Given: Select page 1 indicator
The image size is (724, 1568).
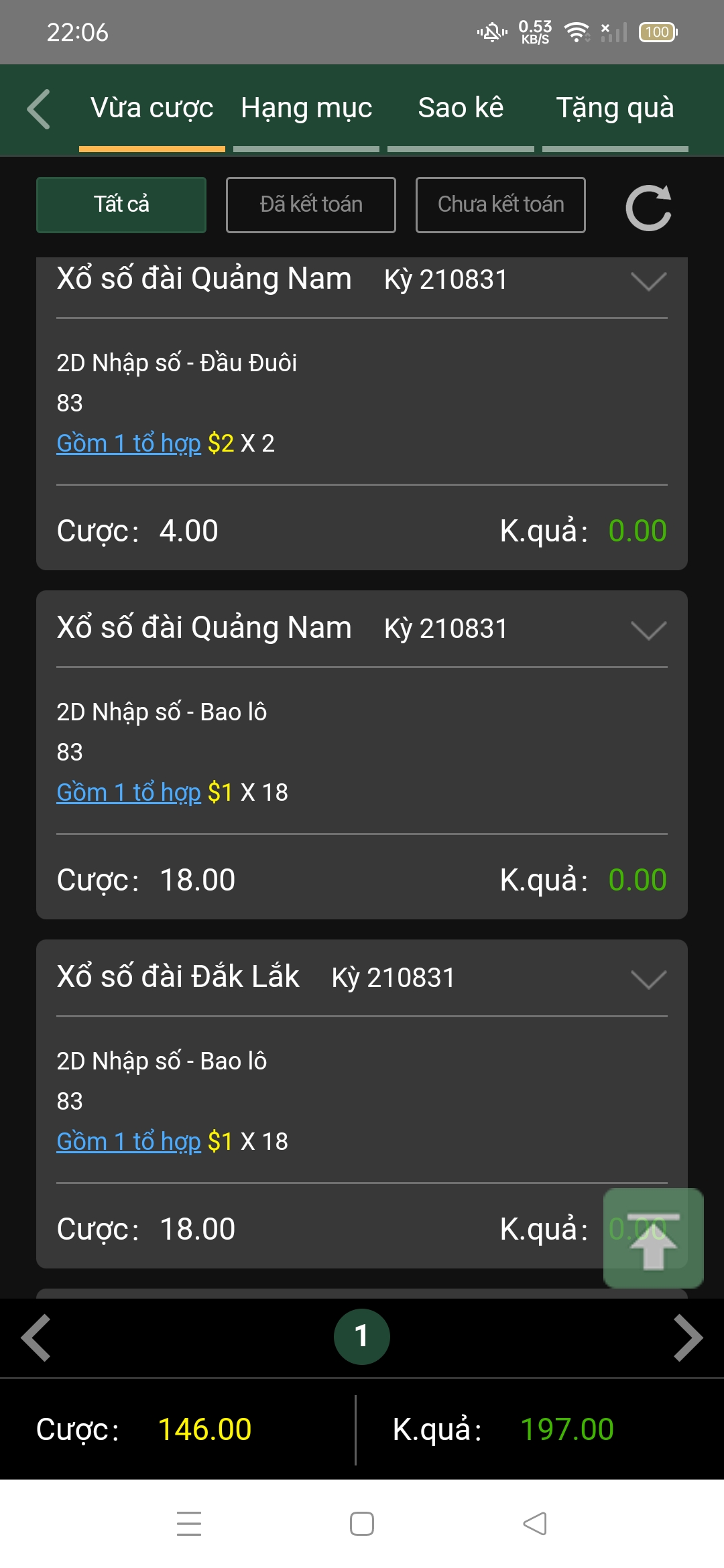Looking at the screenshot, I should tap(362, 1337).
